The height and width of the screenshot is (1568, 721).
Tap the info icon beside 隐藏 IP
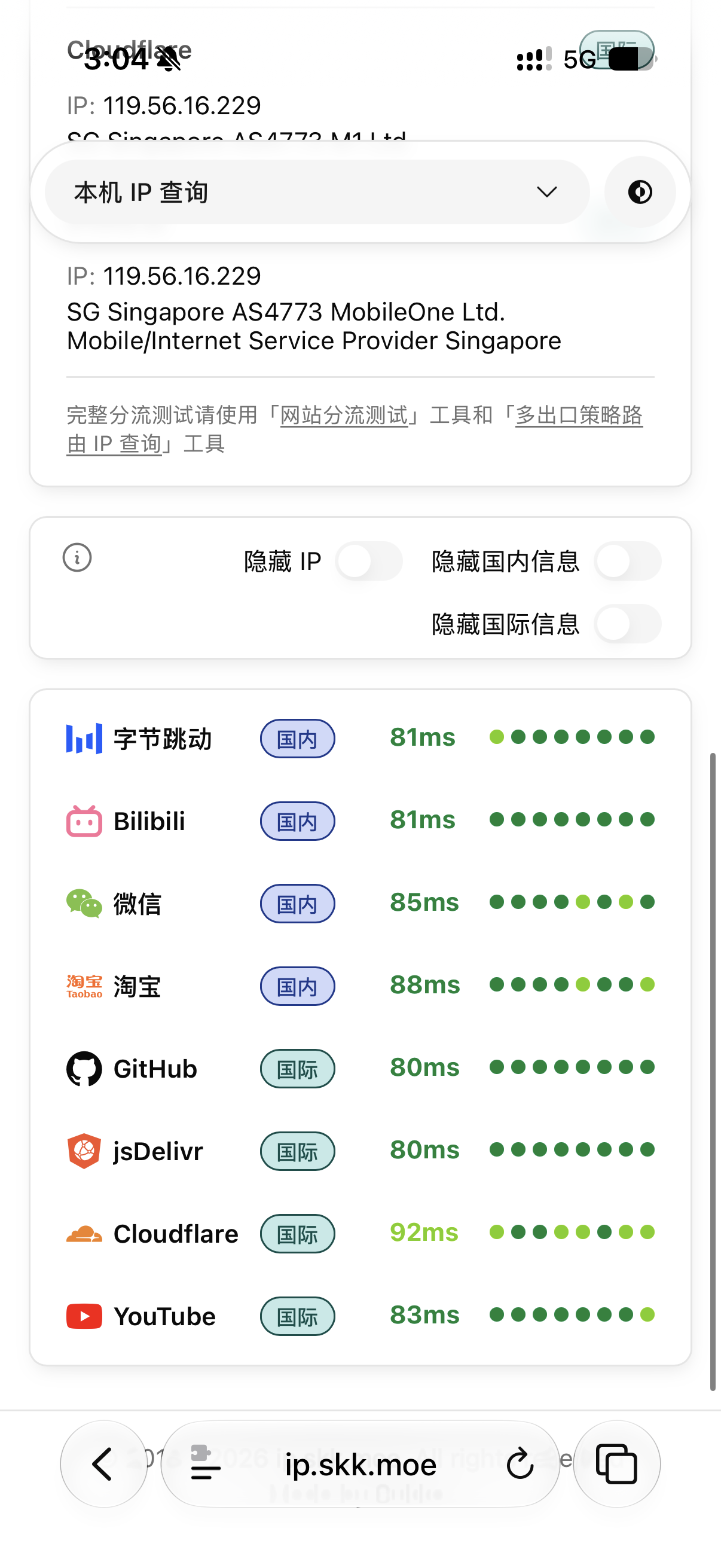coord(77,557)
